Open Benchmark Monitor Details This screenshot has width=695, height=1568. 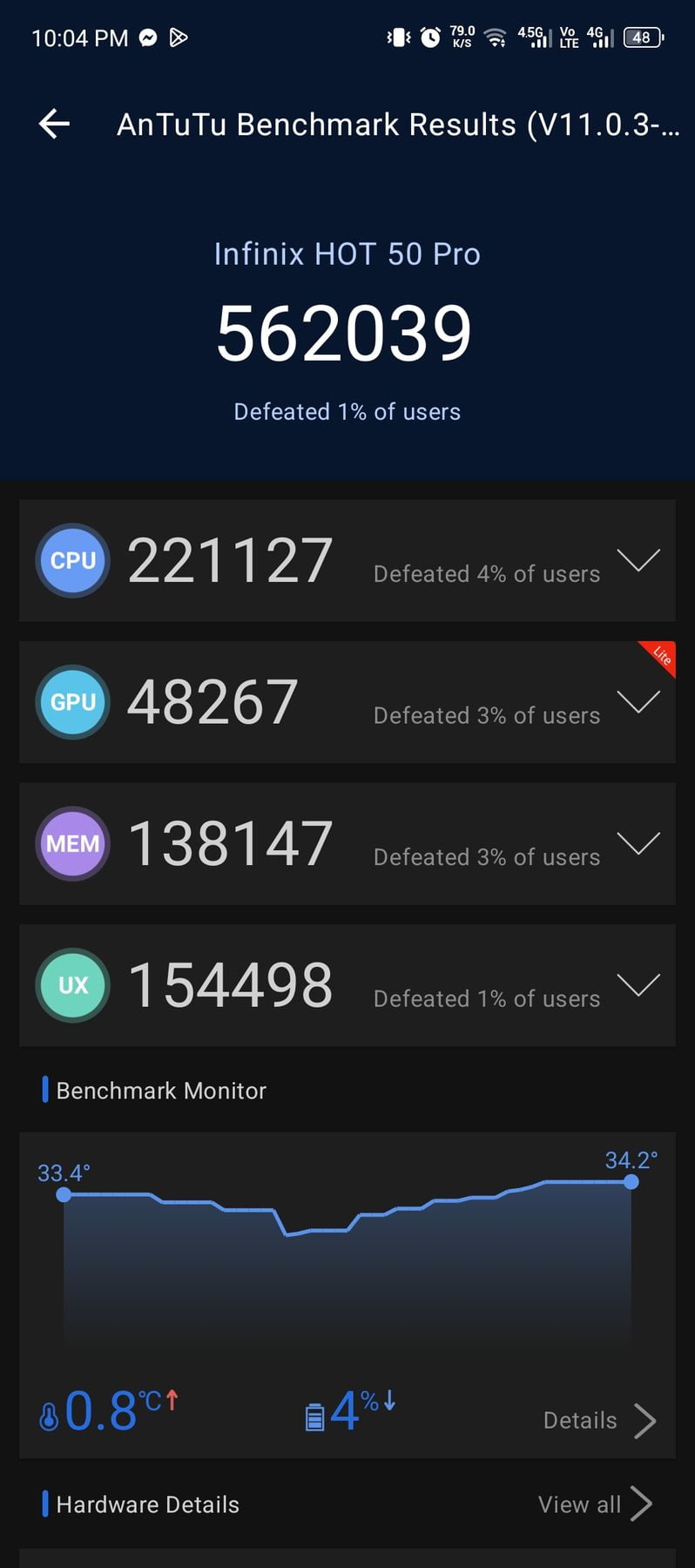(x=599, y=1420)
